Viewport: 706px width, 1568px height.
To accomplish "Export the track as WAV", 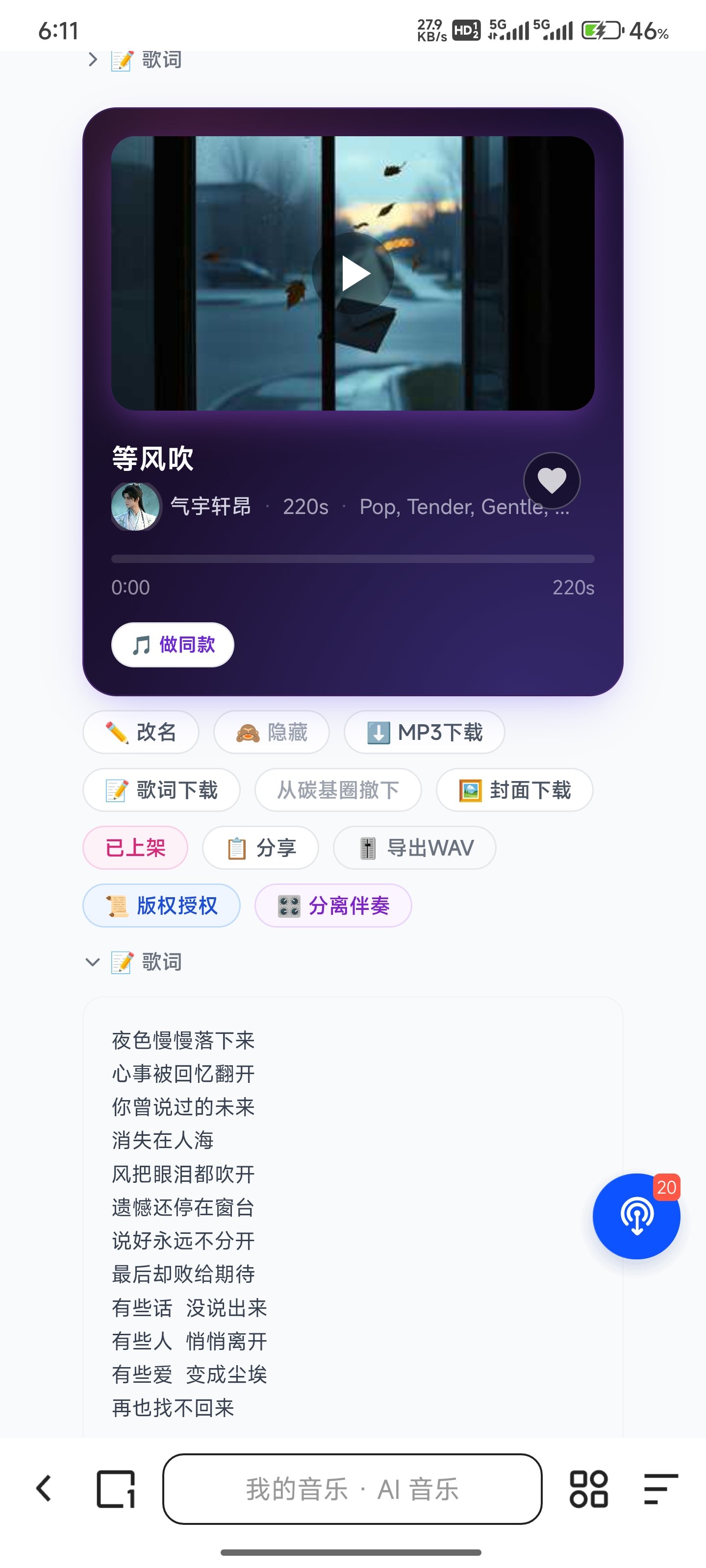I will coord(414,847).
